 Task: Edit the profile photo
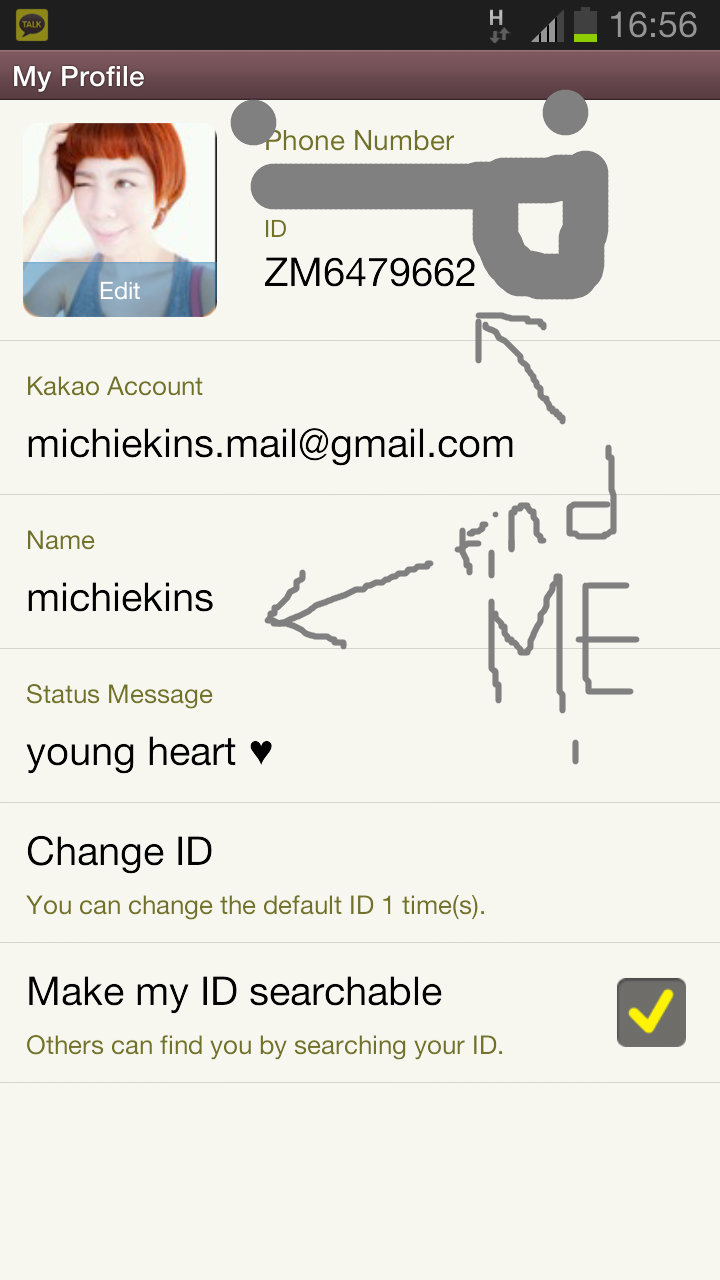(x=120, y=290)
